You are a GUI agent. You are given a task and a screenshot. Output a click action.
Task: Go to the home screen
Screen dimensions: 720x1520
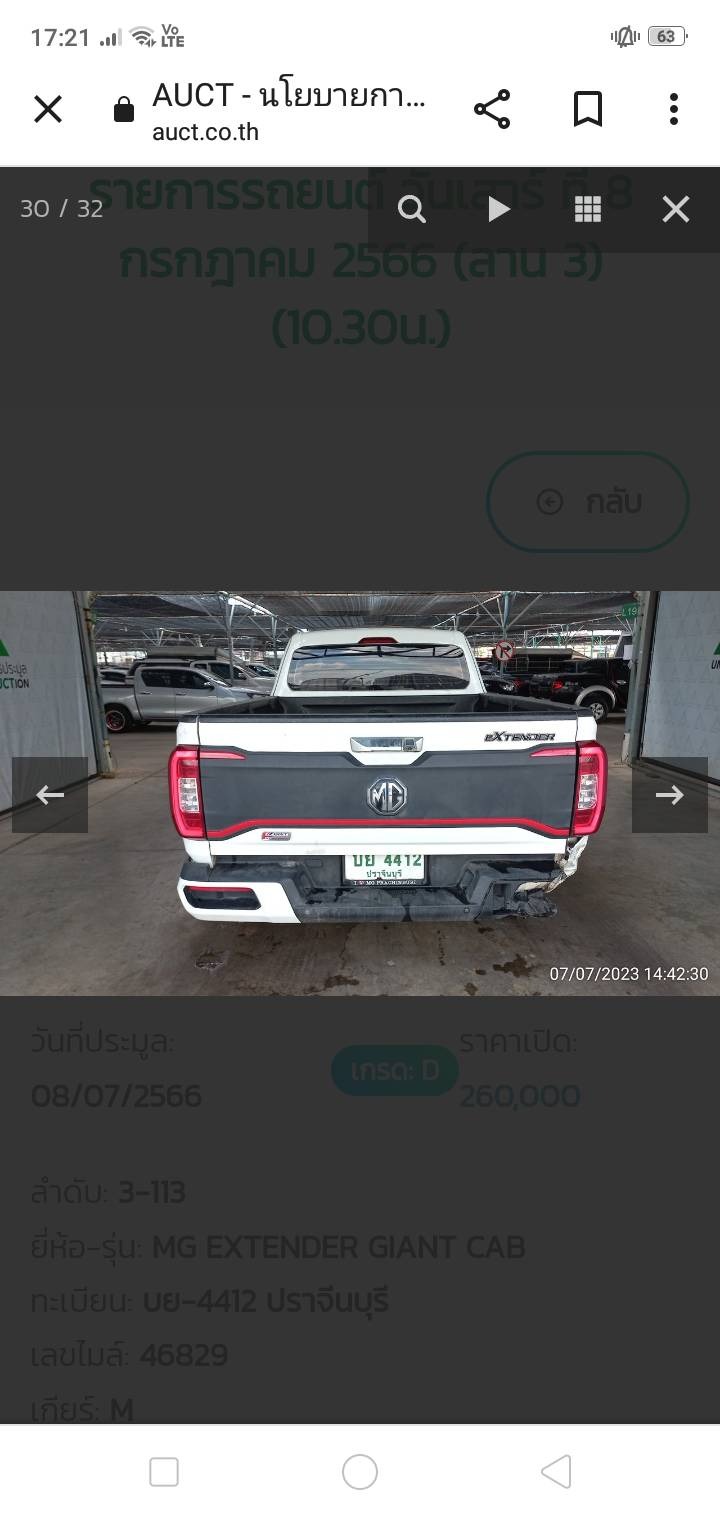(360, 1472)
